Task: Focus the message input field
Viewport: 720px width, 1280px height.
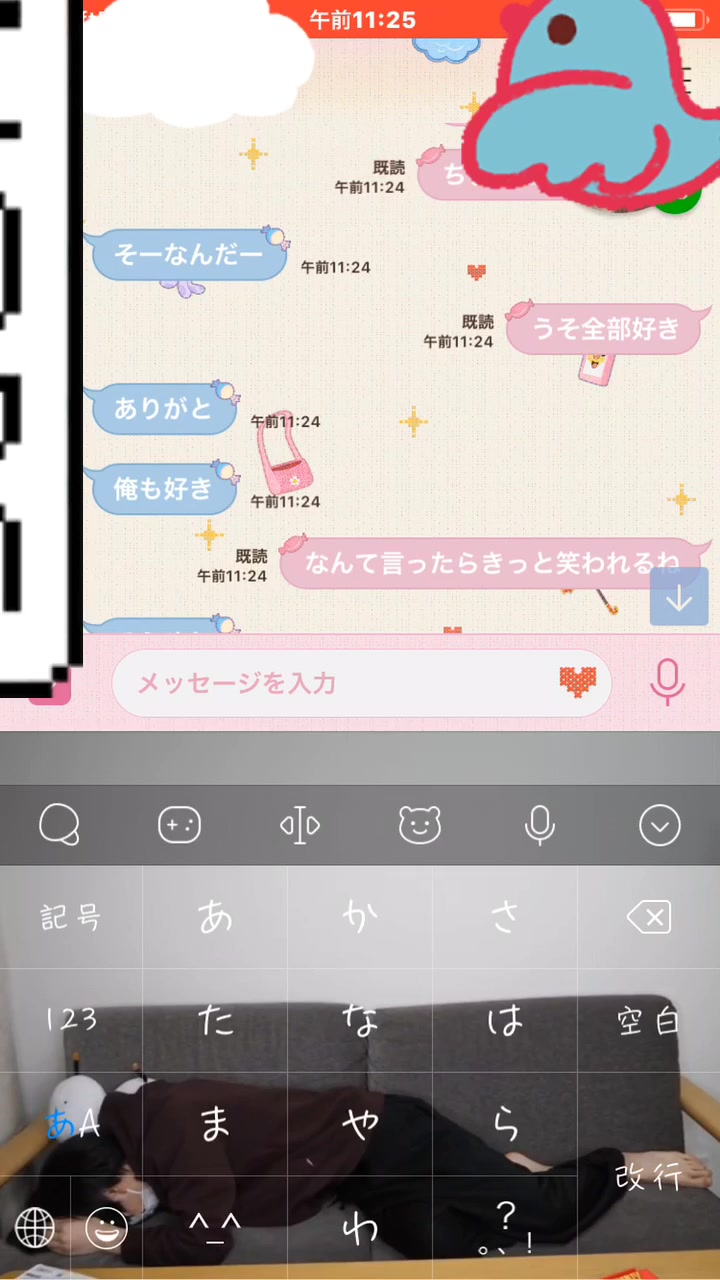Action: pos(330,684)
